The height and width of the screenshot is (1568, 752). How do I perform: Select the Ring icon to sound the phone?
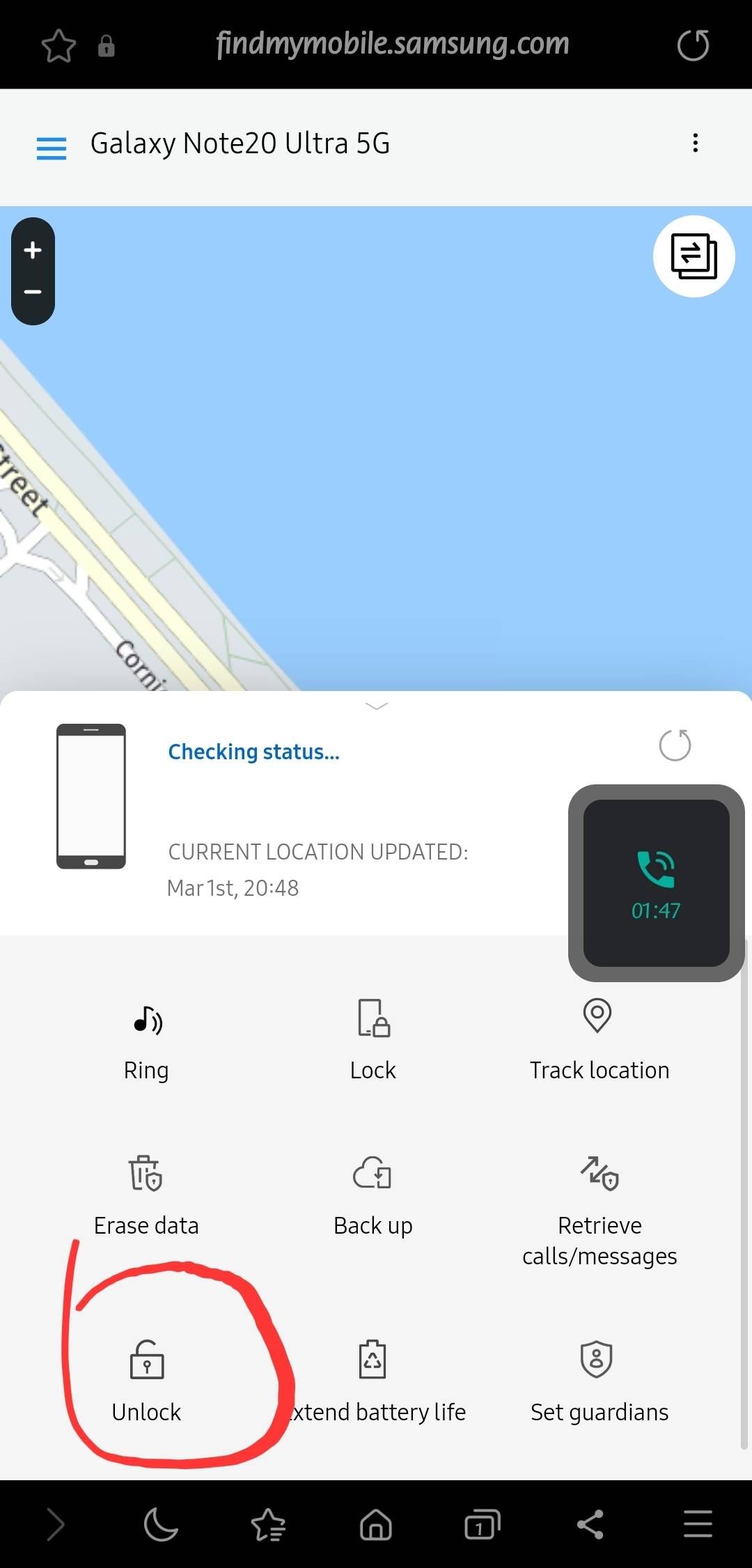(x=146, y=1023)
